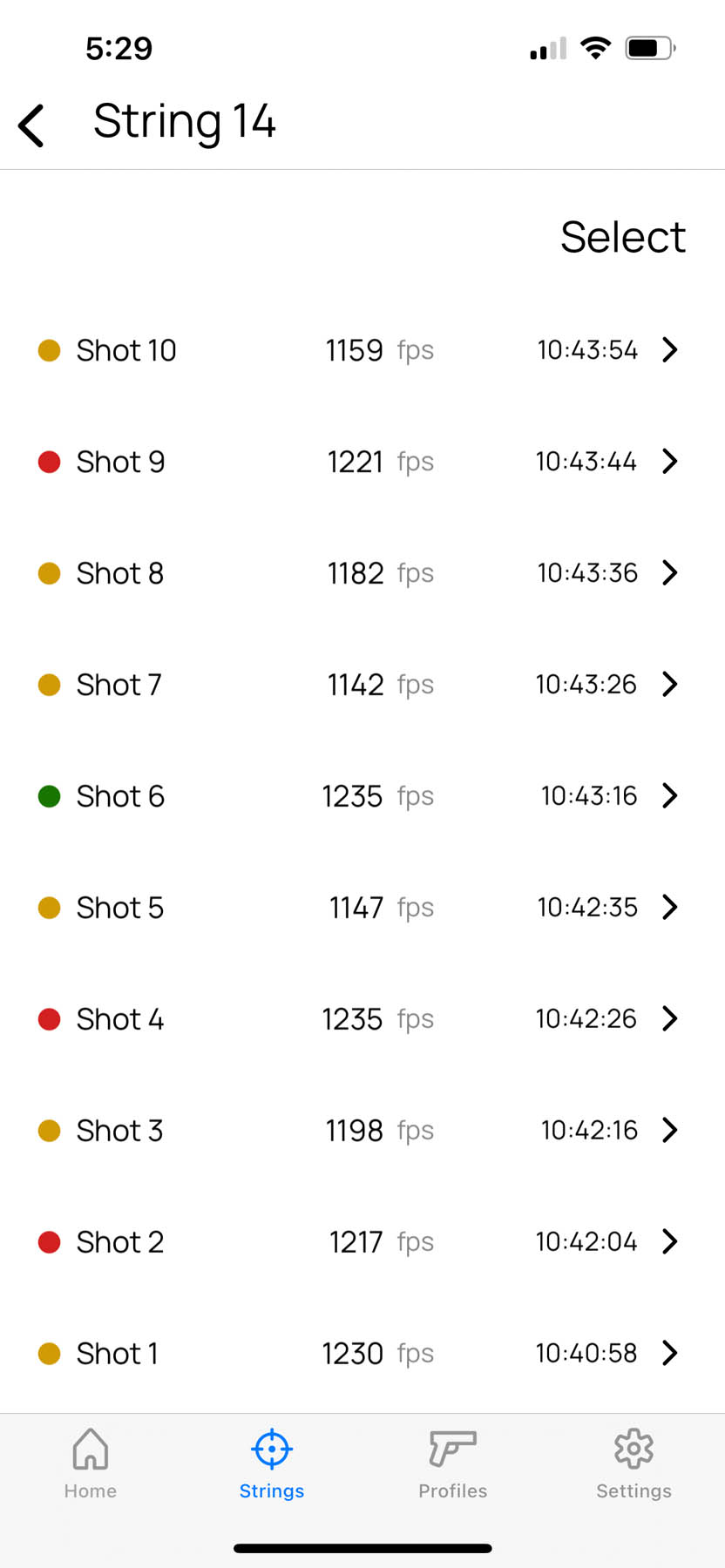
Task: Tap the Select button
Action: tap(623, 237)
